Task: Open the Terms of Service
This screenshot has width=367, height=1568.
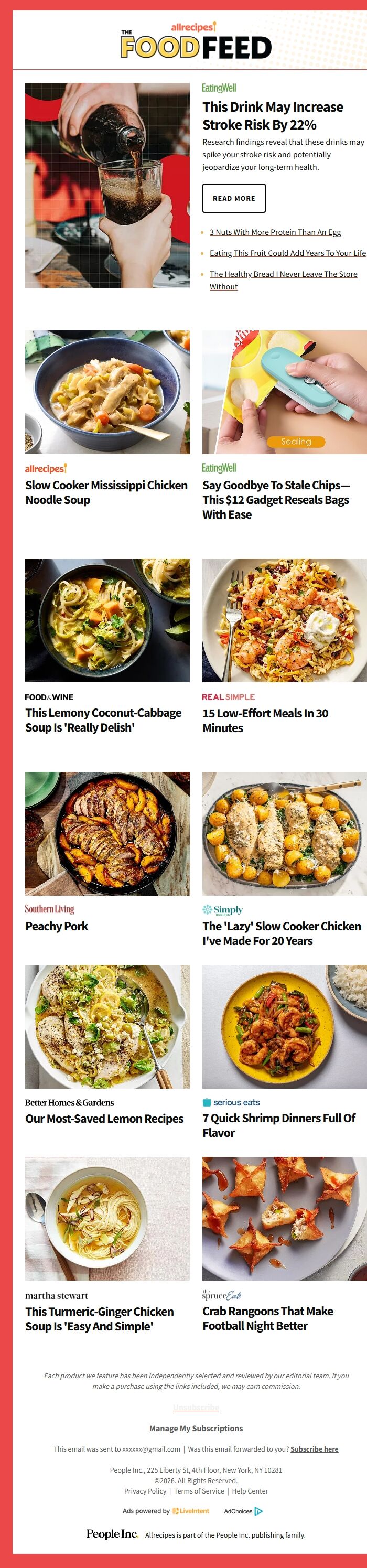Action: coord(199,1491)
